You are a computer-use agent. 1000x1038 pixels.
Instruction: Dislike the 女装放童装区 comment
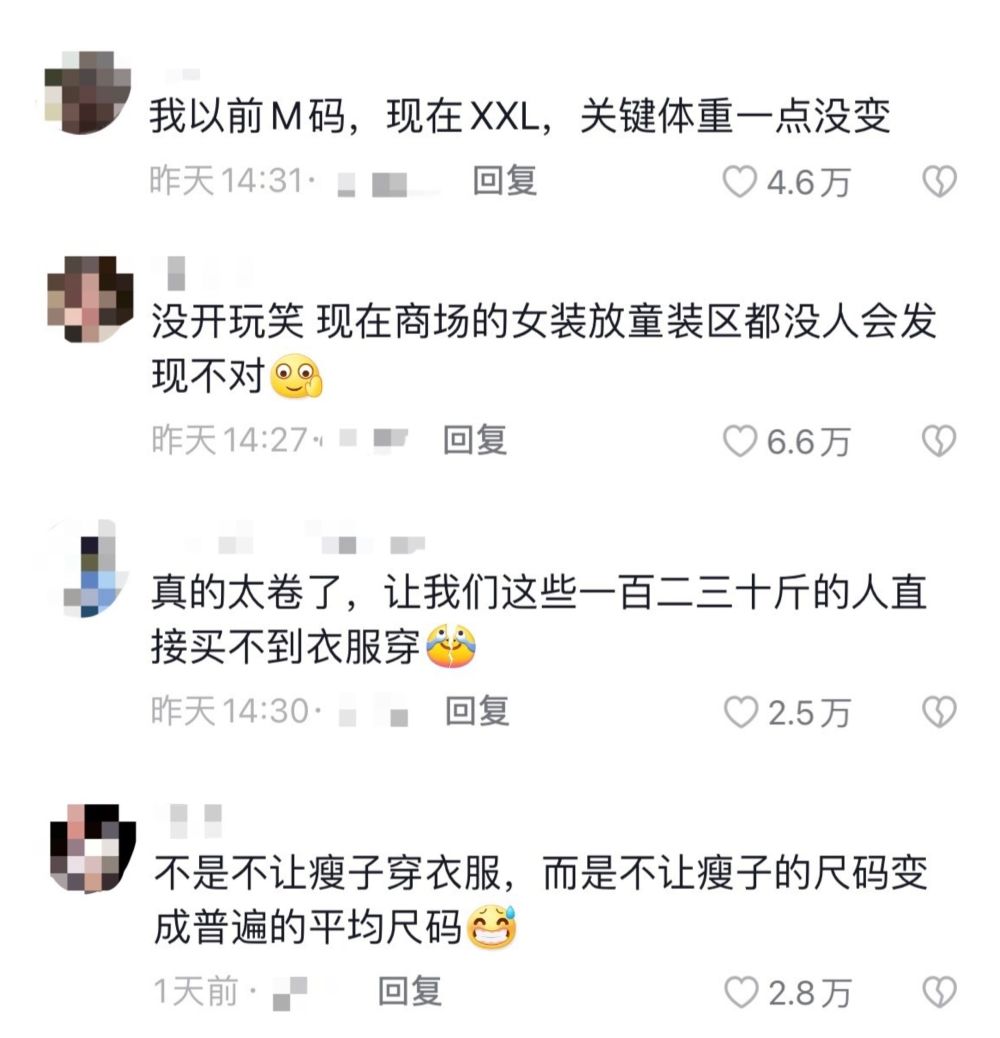pyautogui.click(x=939, y=440)
